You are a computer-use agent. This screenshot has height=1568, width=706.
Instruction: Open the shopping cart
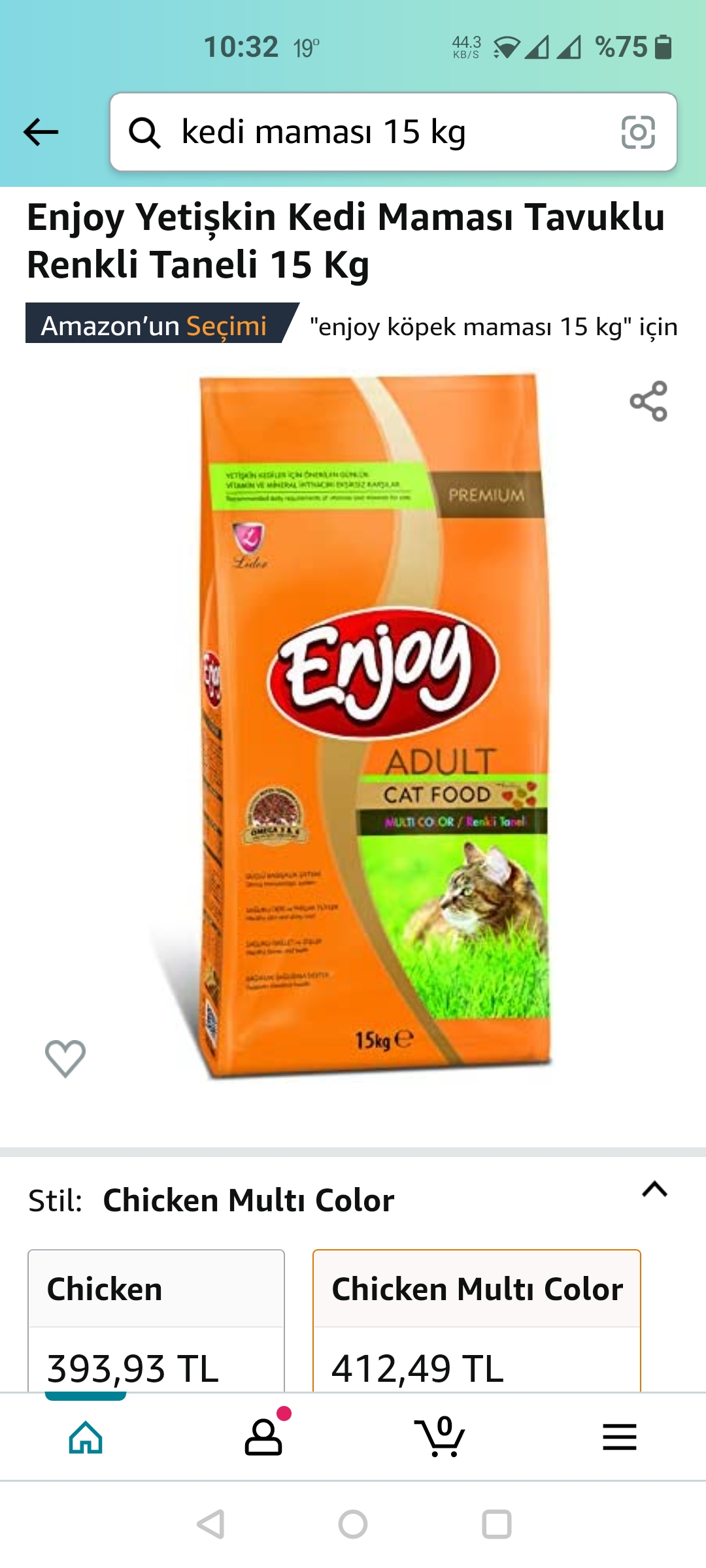[440, 1437]
